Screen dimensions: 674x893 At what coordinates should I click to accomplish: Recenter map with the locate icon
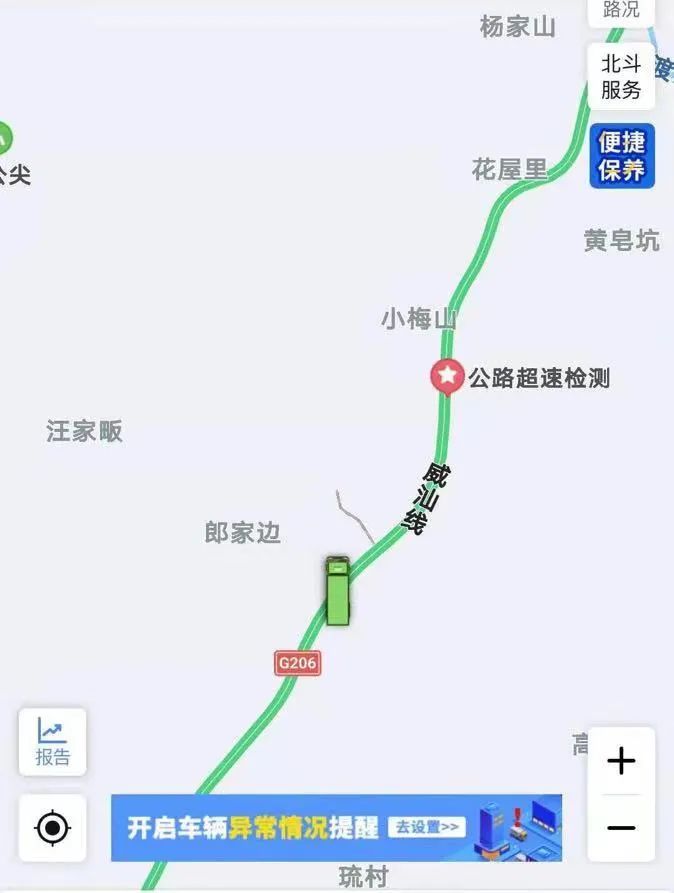[52, 828]
